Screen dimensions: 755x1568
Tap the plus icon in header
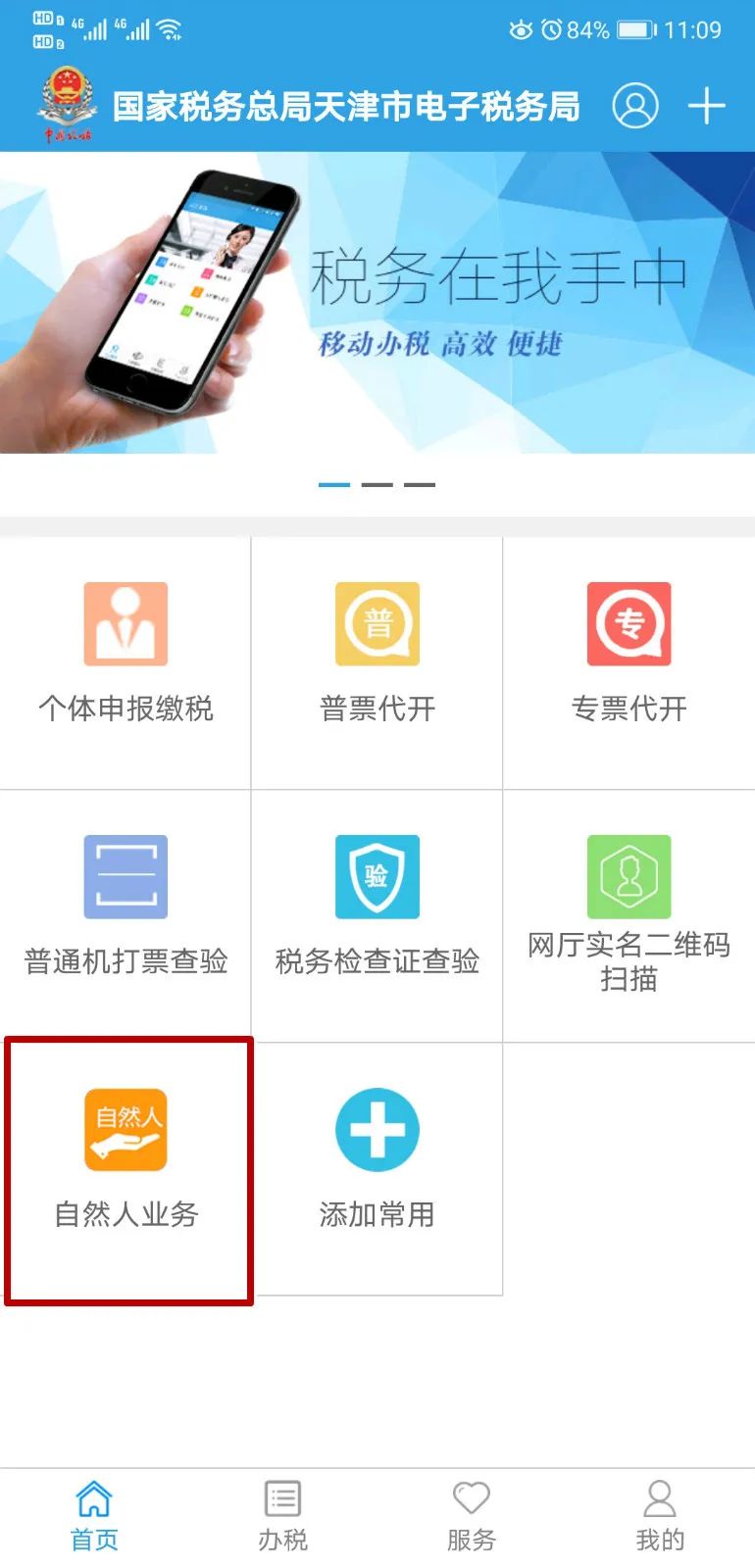[706, 106]
